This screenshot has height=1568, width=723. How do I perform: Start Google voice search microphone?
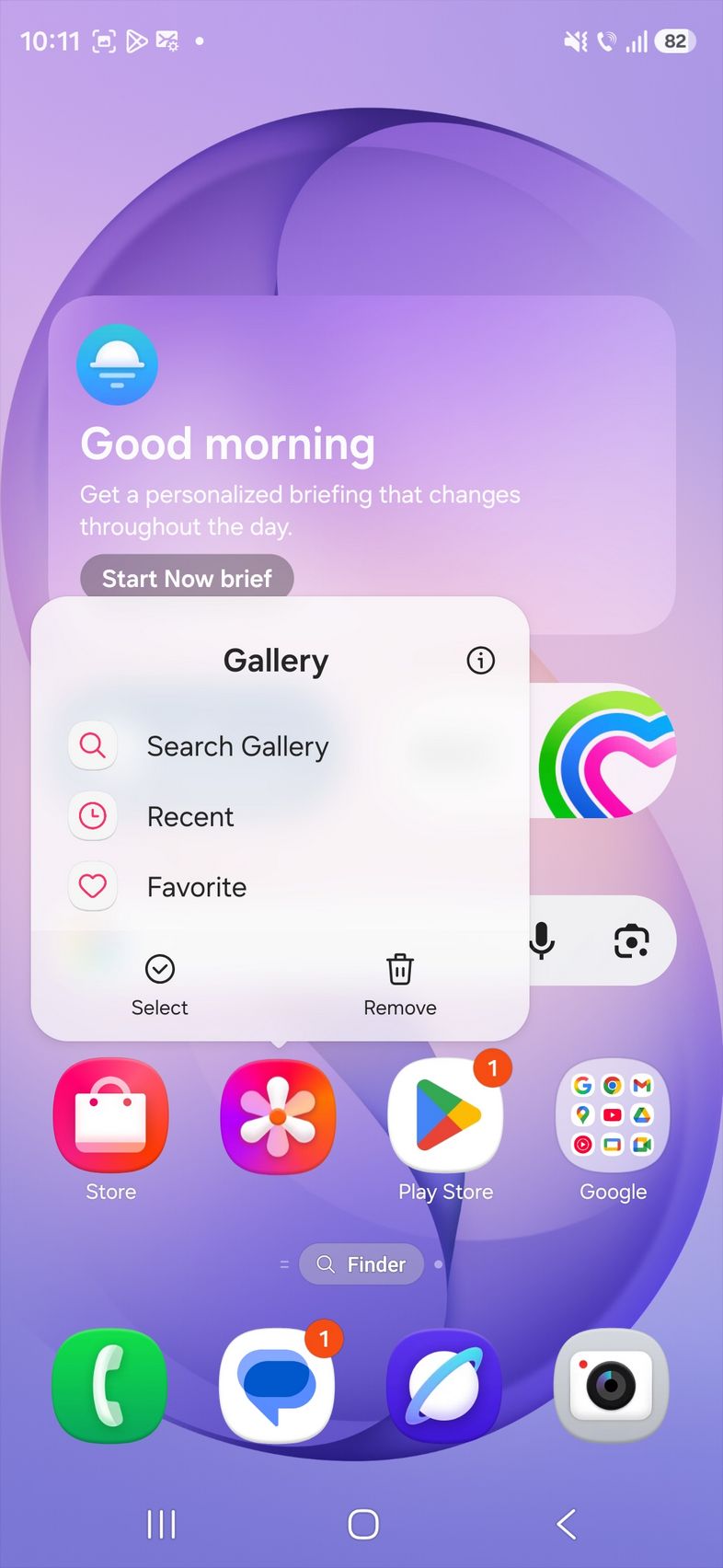click(x=542, y=940)
